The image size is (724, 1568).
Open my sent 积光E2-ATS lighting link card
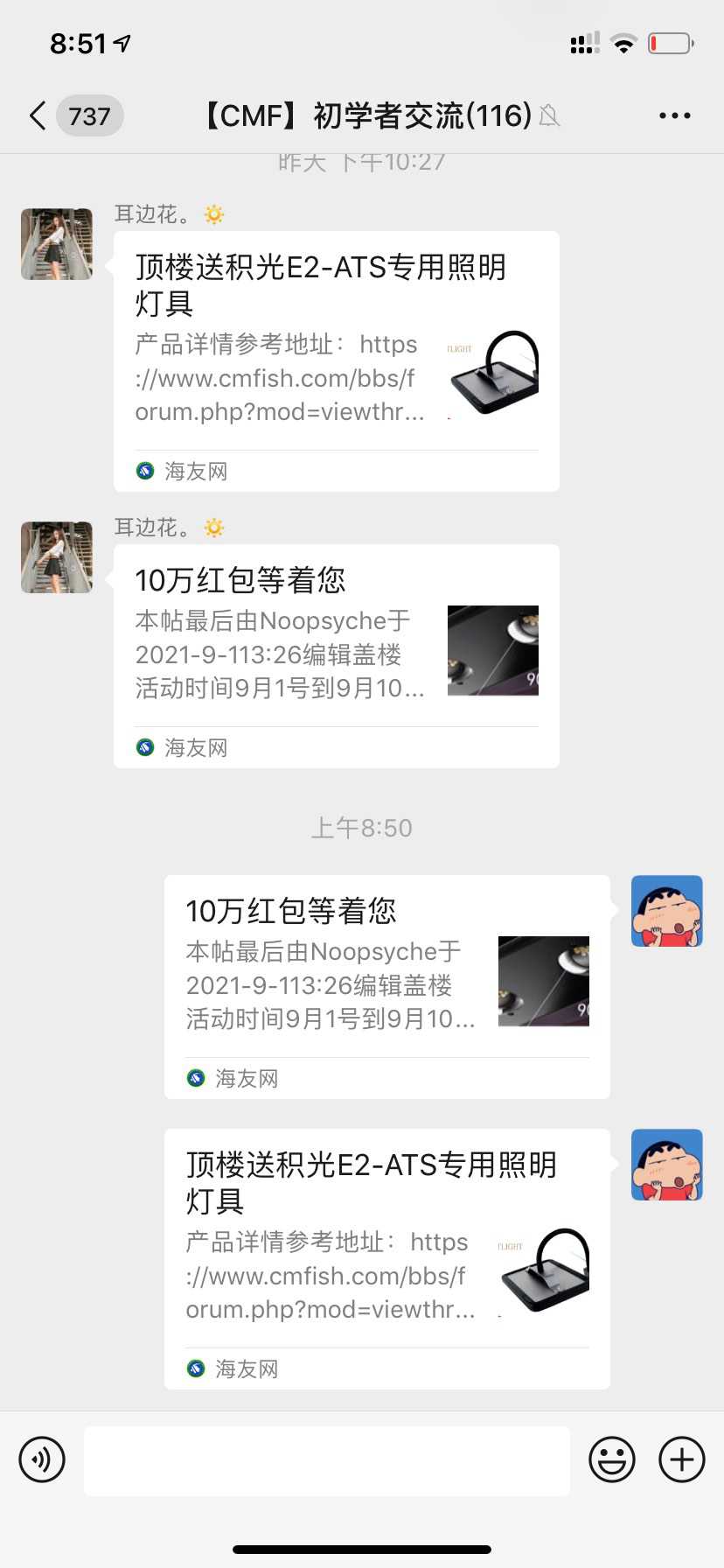pos(386,1258)
